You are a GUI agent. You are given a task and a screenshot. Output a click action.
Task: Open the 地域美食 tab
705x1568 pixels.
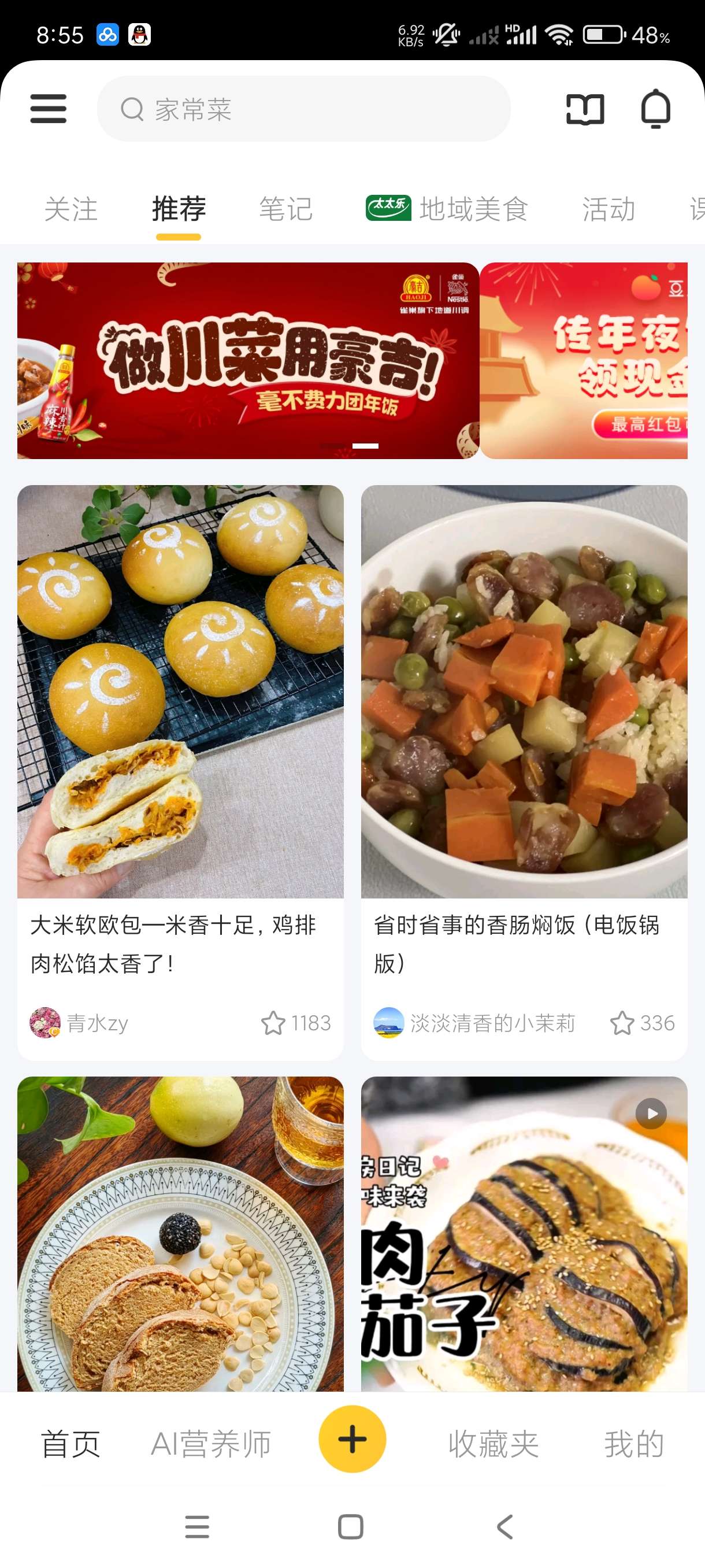pos(448,209)
